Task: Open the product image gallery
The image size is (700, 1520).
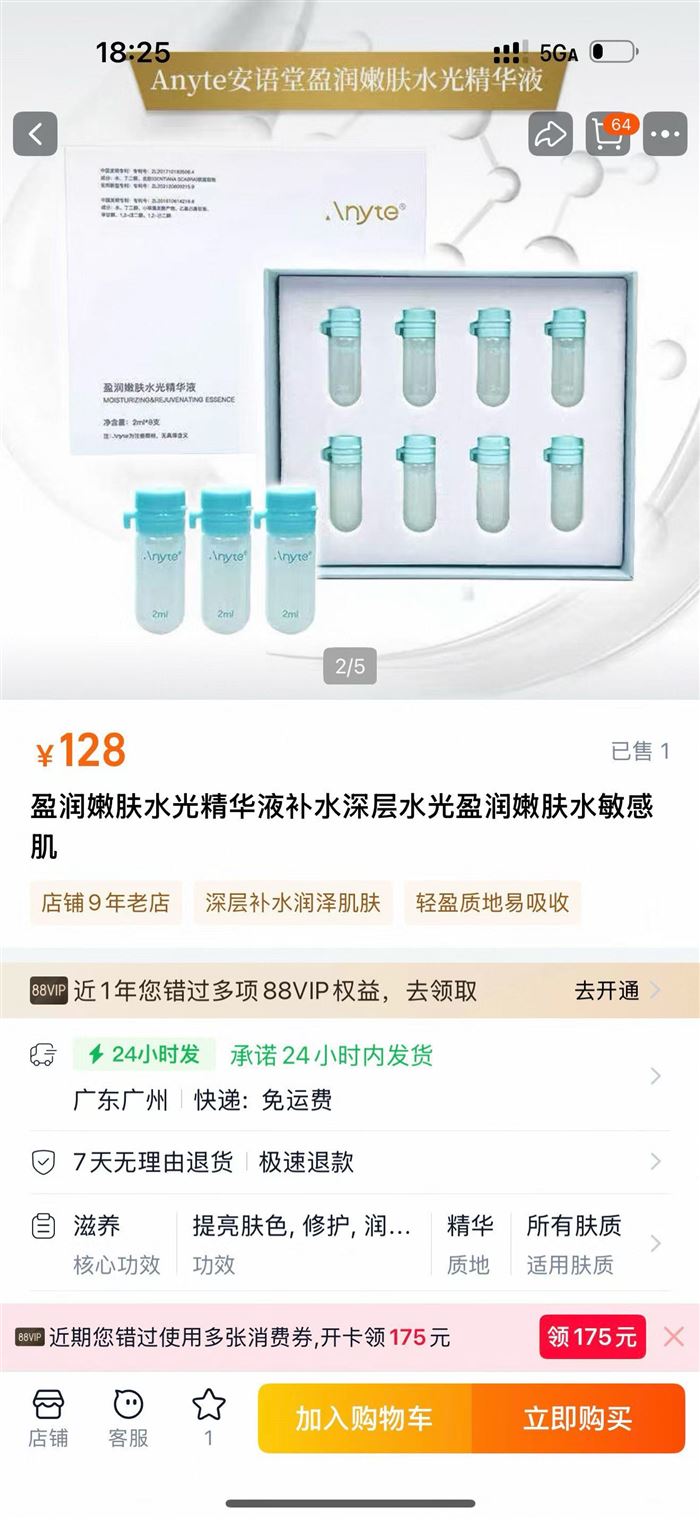Action: tap(350, 420)
